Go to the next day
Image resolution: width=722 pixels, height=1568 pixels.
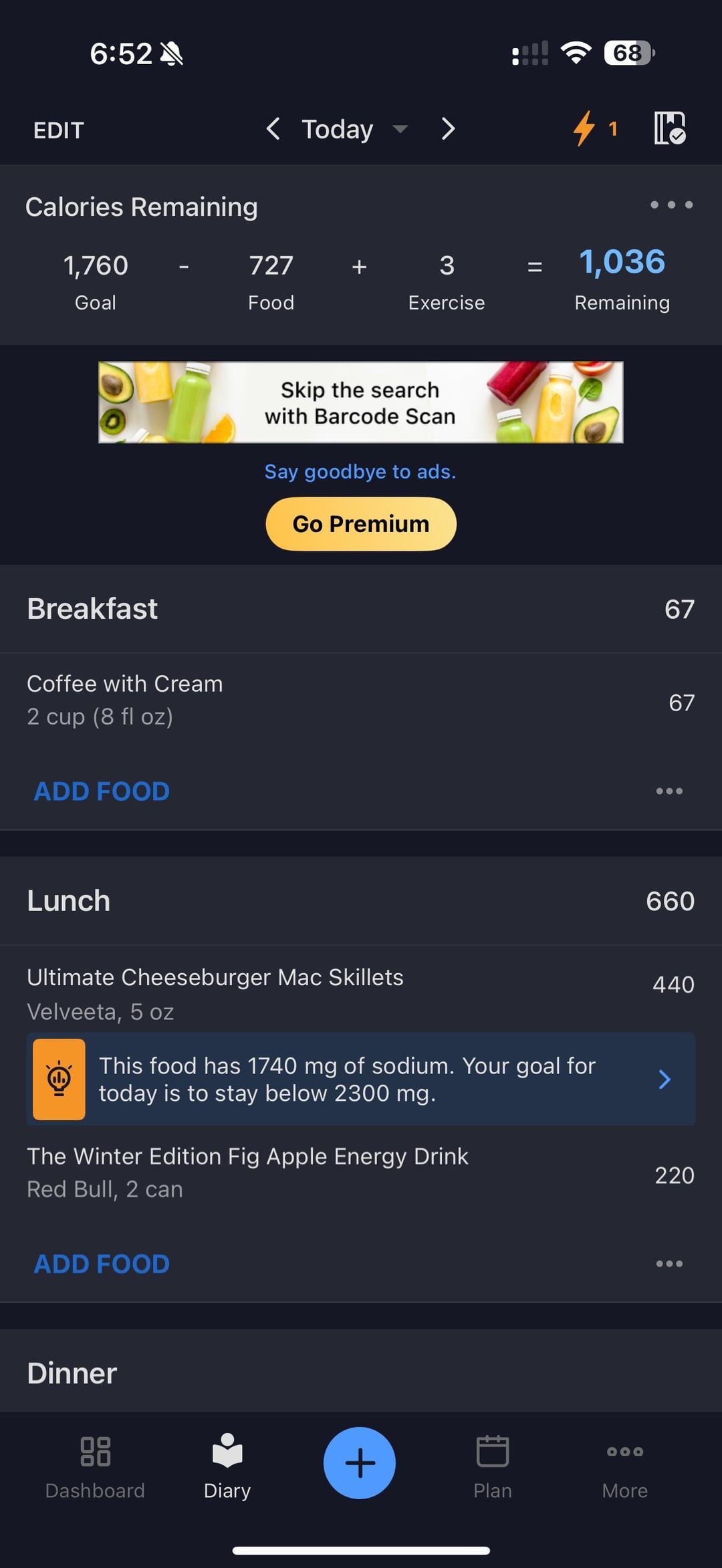tap(448, 128)
